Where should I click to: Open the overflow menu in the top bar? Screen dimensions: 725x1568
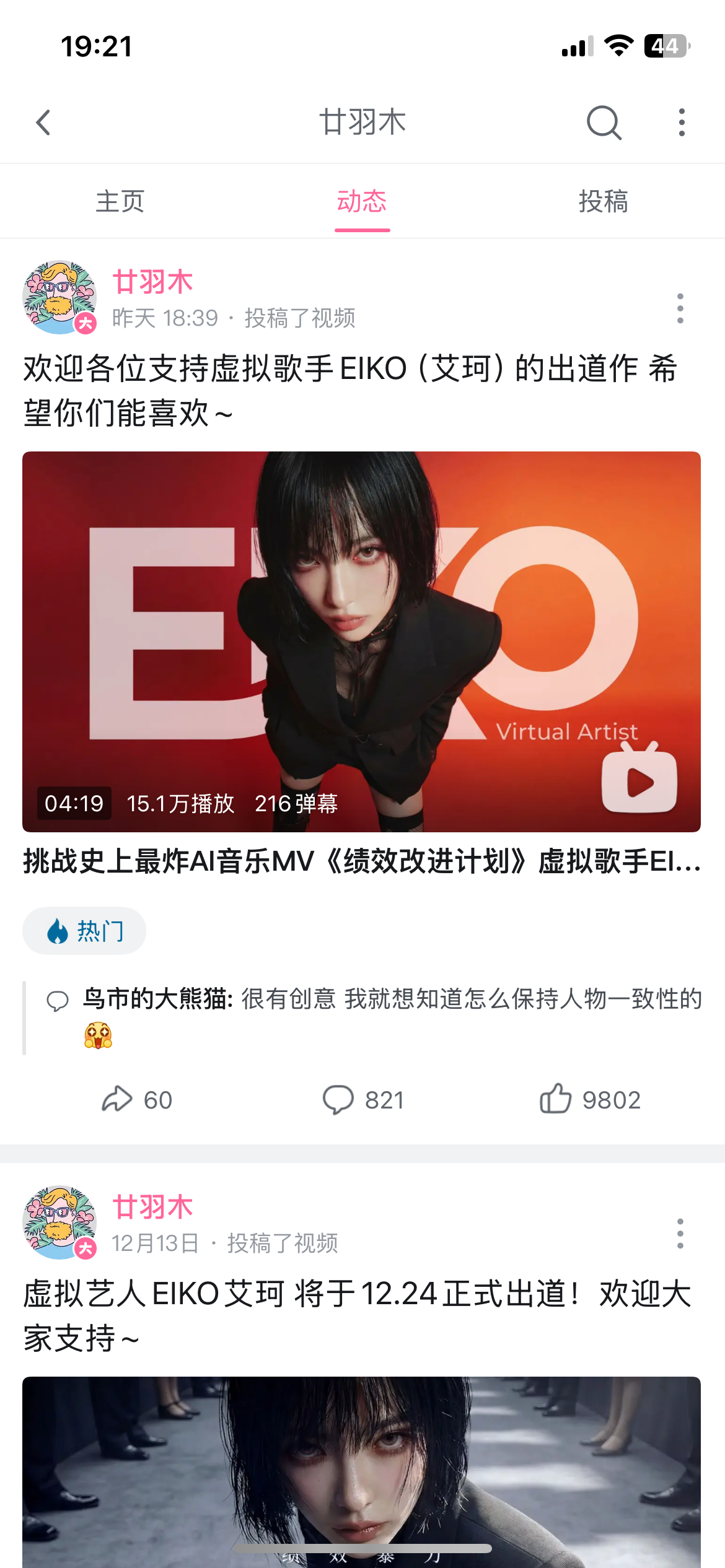point(682,123)
